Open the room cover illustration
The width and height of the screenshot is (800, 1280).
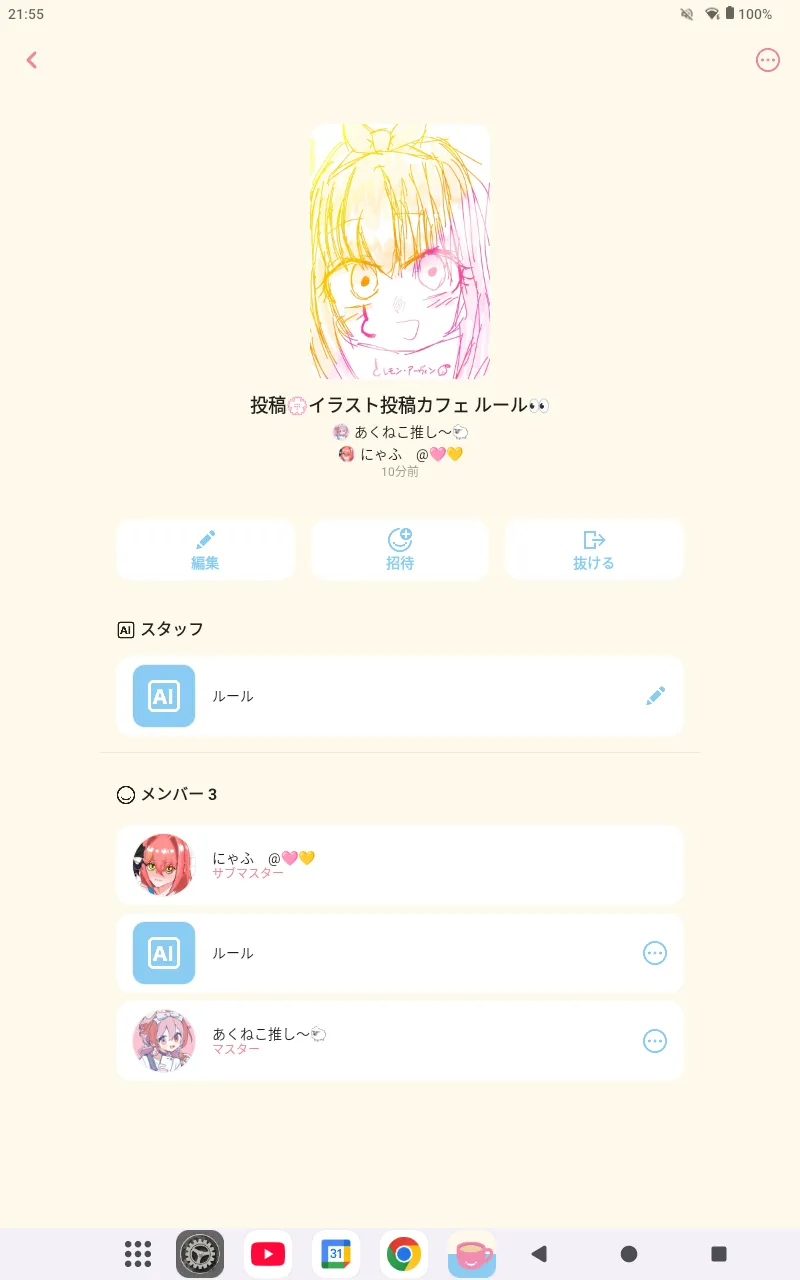pyautogui.click(x=400, y=251)
